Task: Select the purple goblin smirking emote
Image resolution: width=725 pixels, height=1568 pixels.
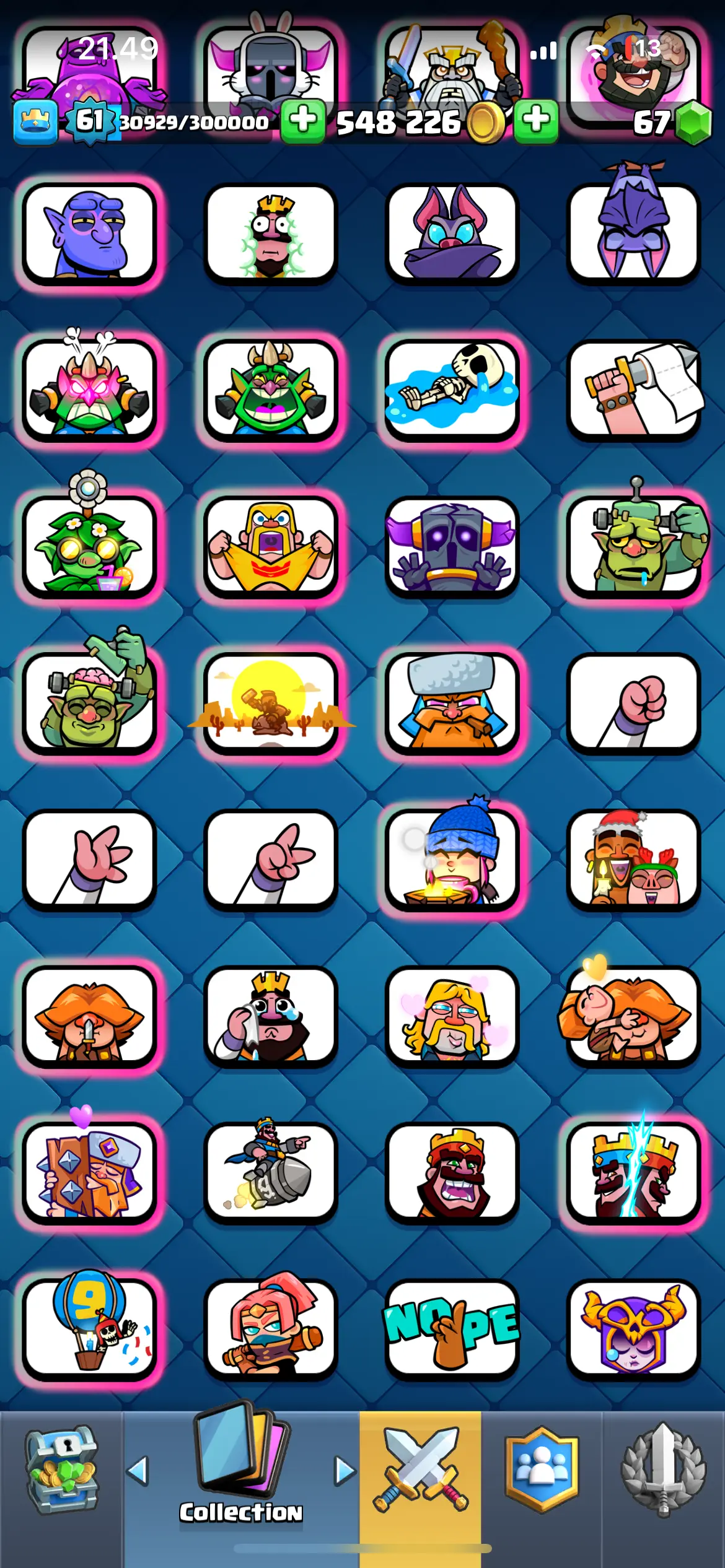Action: click(90, 232)
